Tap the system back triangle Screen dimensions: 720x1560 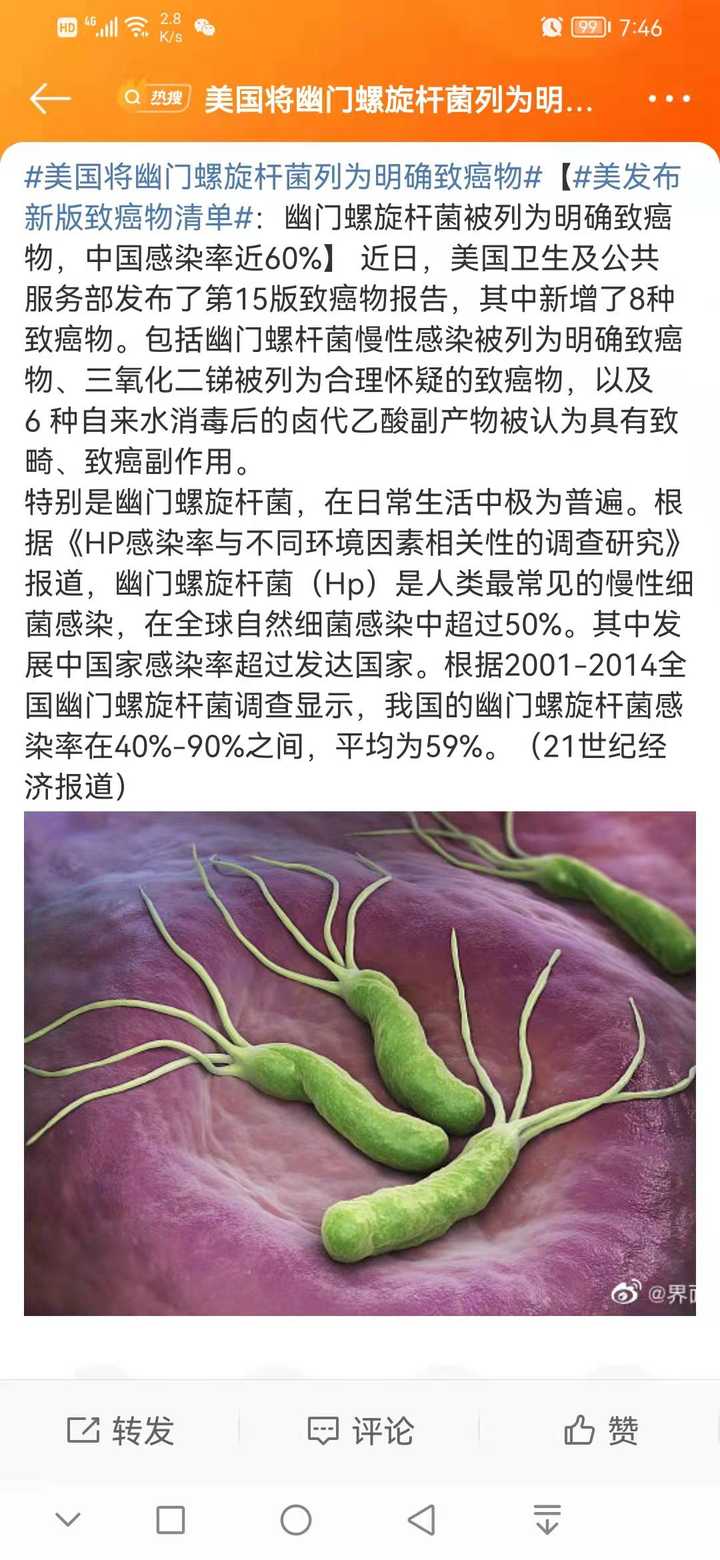coord(421,1520)
